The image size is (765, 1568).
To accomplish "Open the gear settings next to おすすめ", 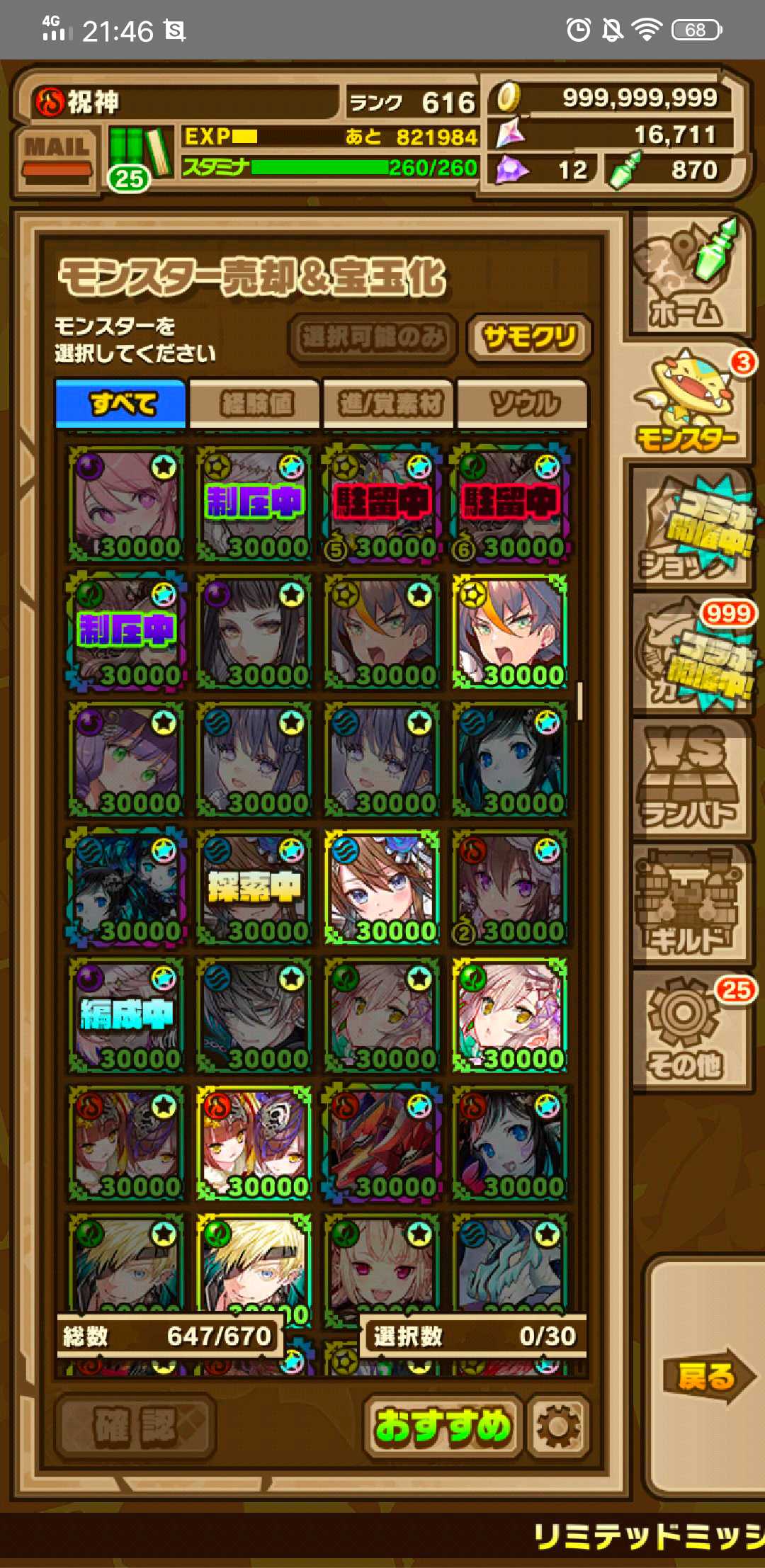I will [x=558, y=1426].
